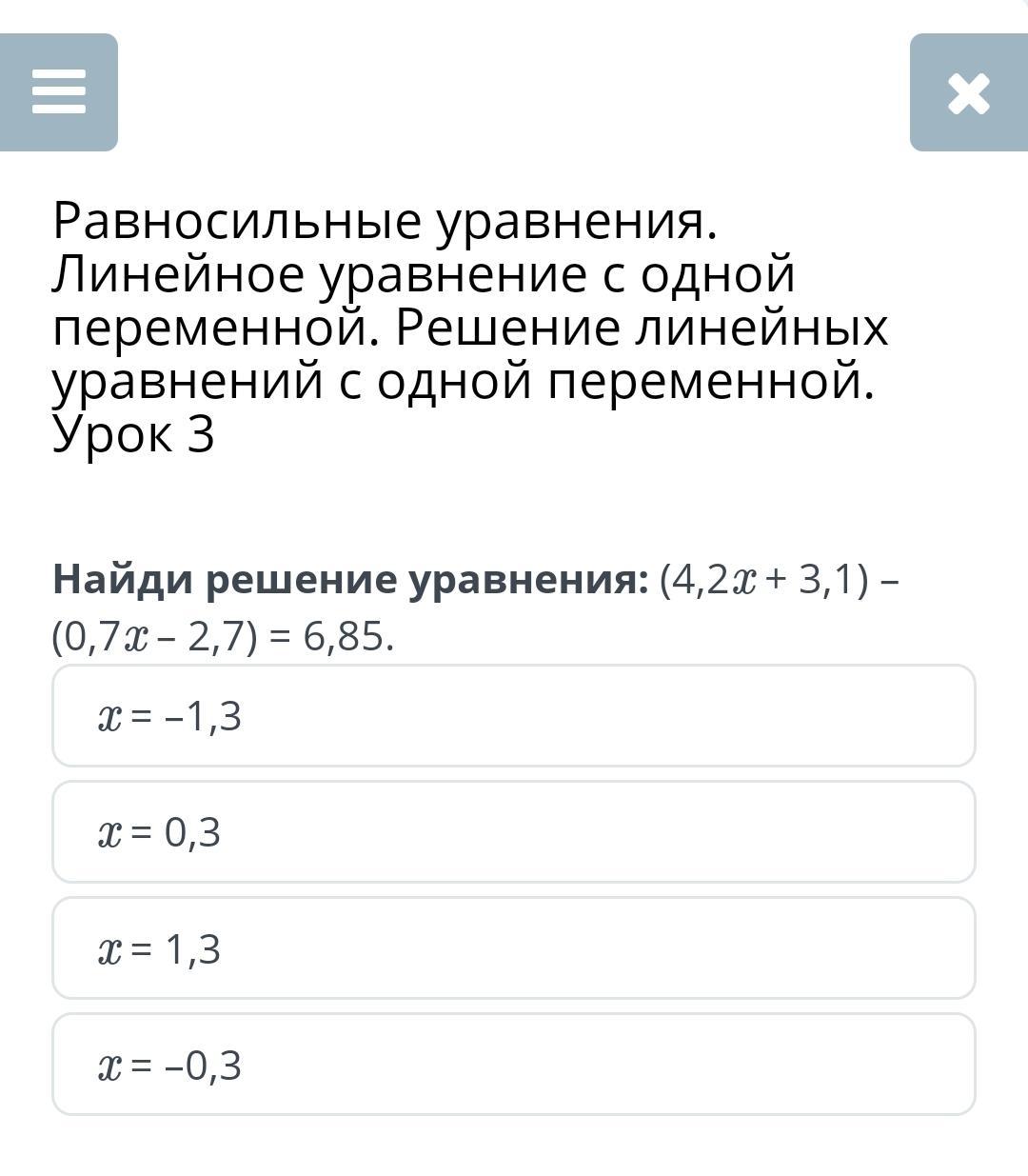The image size is (1028, 1176).
Task: Select answer x = –1,3
Action: [514, 715]
